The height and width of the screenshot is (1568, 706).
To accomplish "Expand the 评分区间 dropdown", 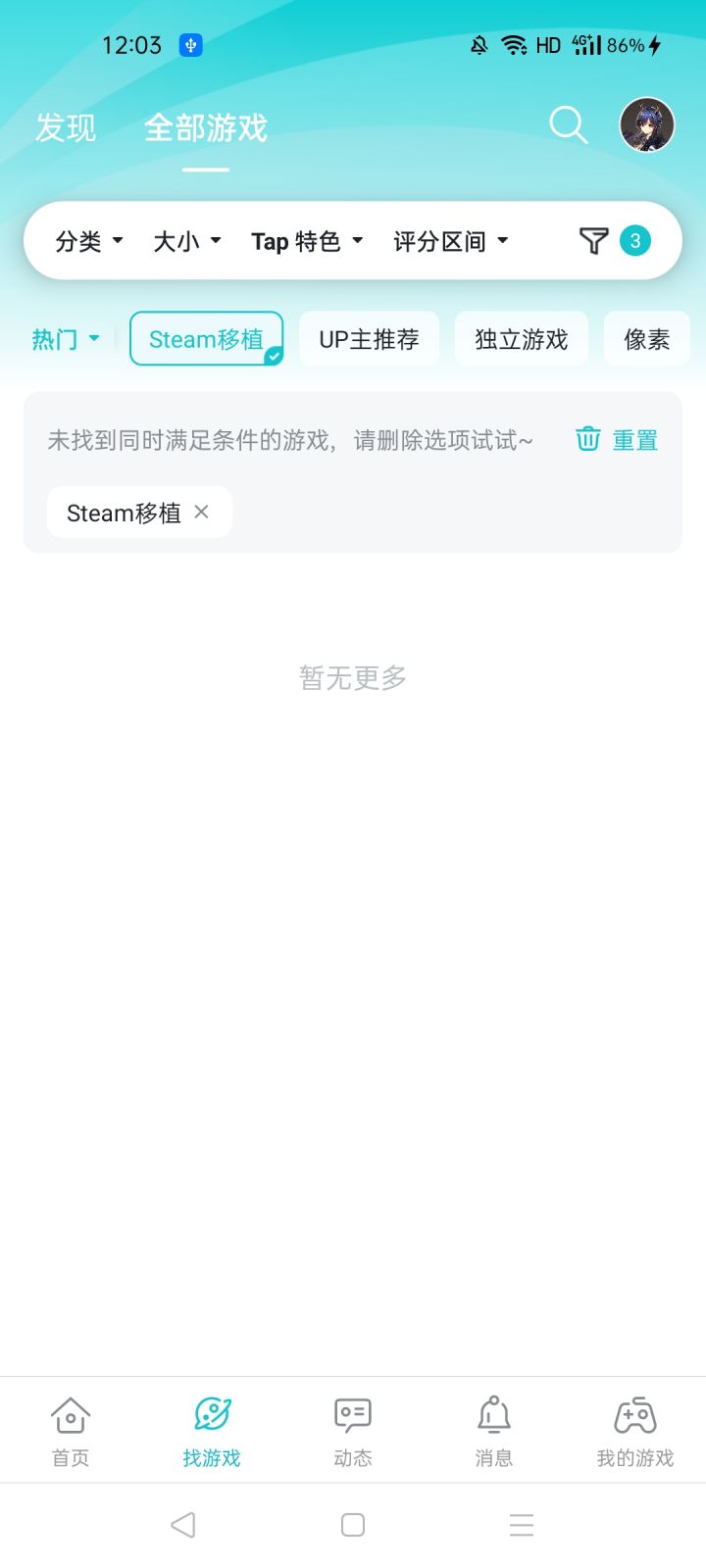I will coord(451,240).
